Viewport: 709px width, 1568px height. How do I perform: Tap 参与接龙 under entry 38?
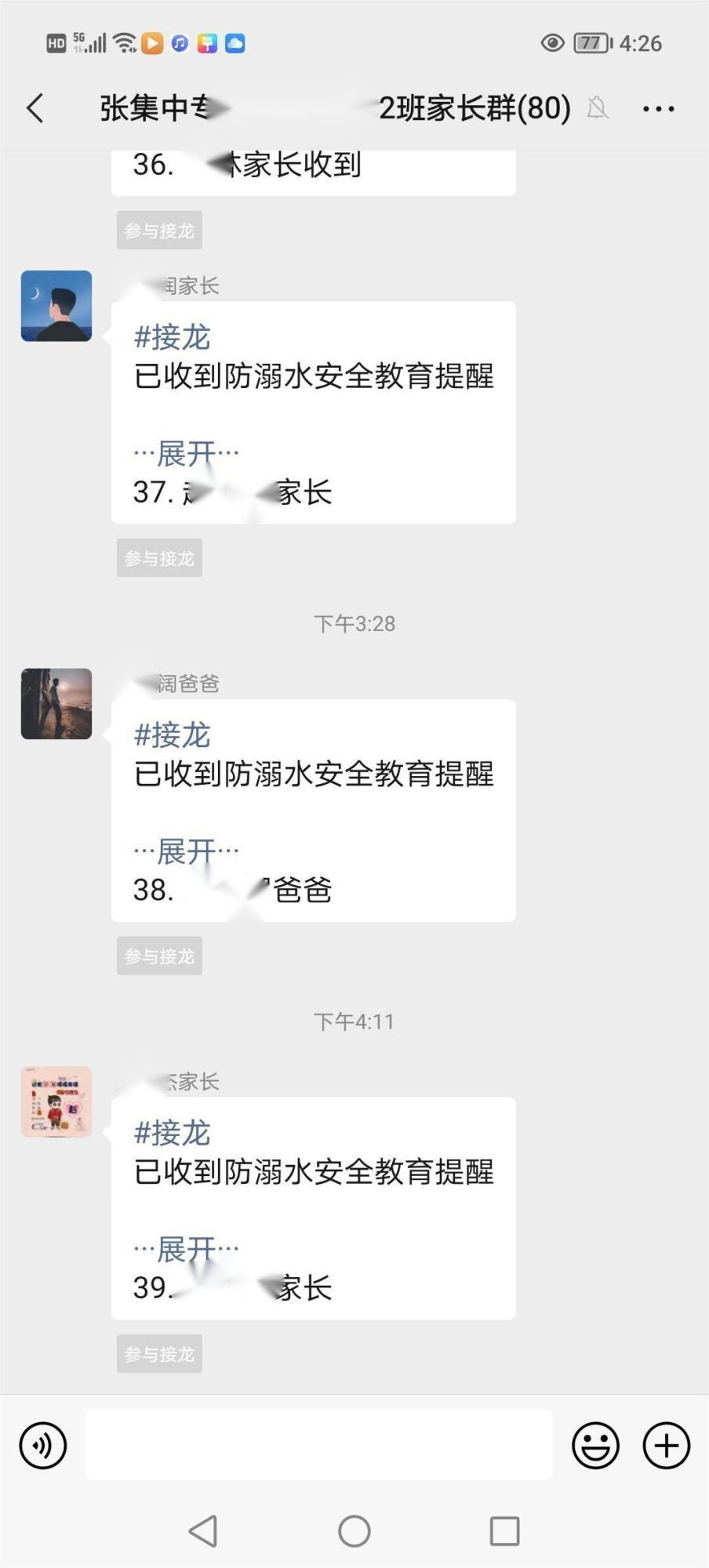159,956
